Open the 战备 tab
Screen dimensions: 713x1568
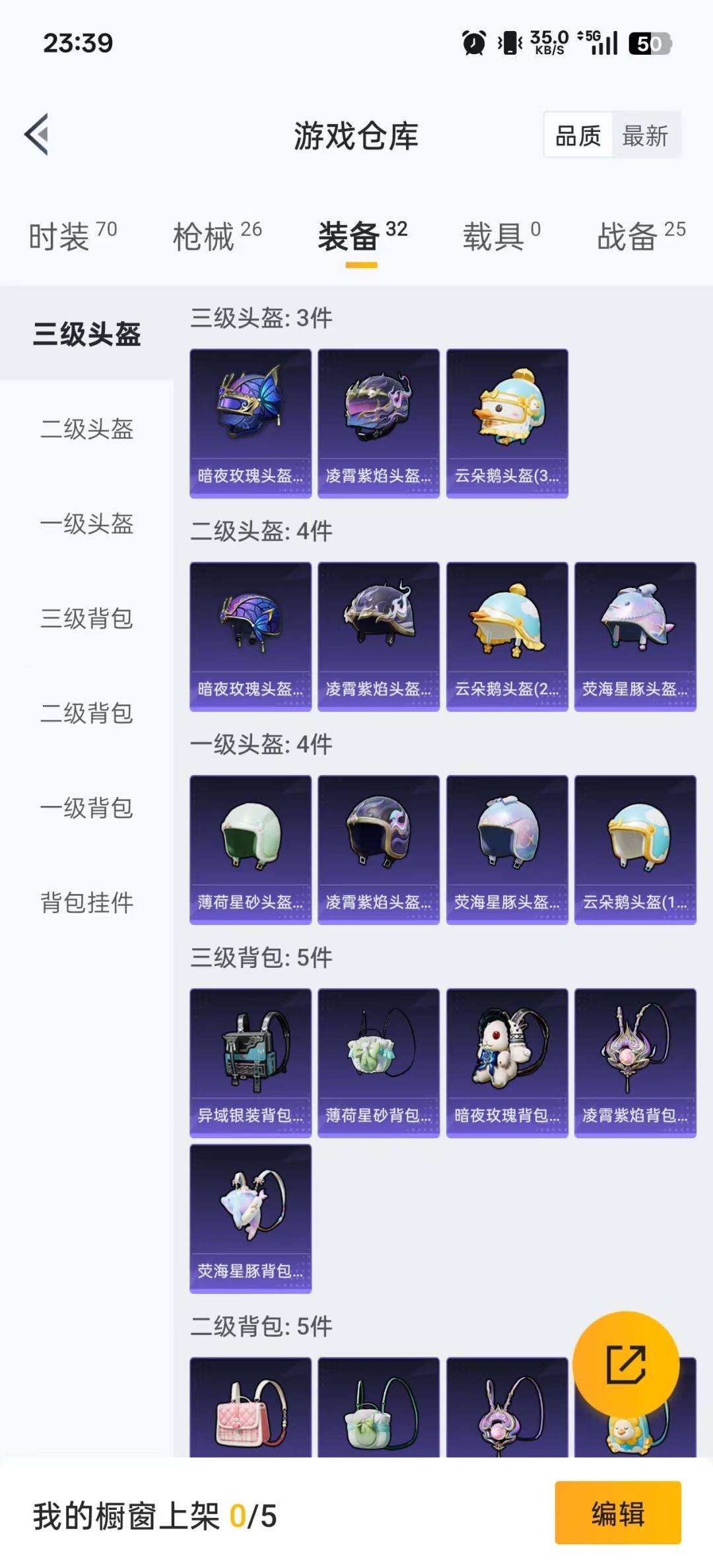point(640,235)
